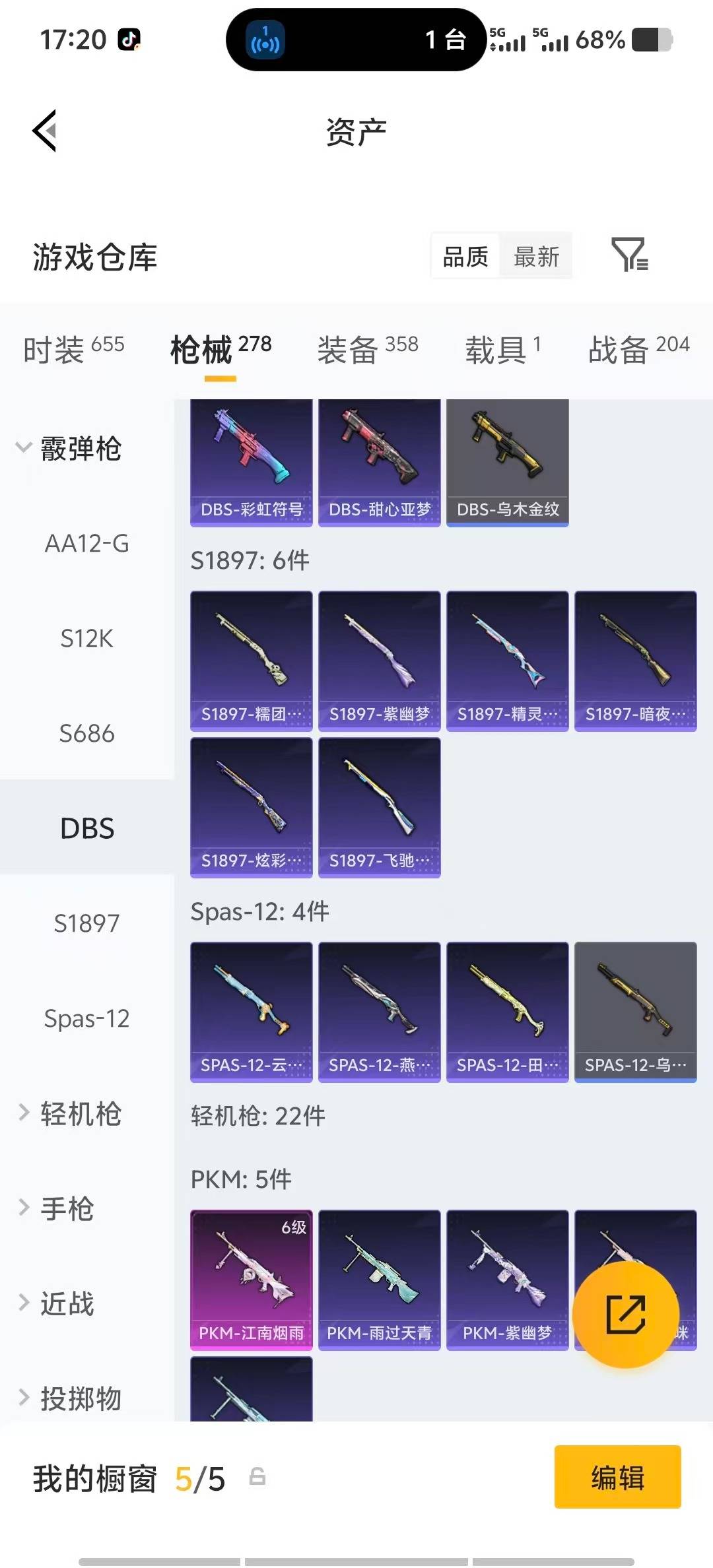
Task: Collapse the 霰弹枪 section
Action: [x=81, y=448]
